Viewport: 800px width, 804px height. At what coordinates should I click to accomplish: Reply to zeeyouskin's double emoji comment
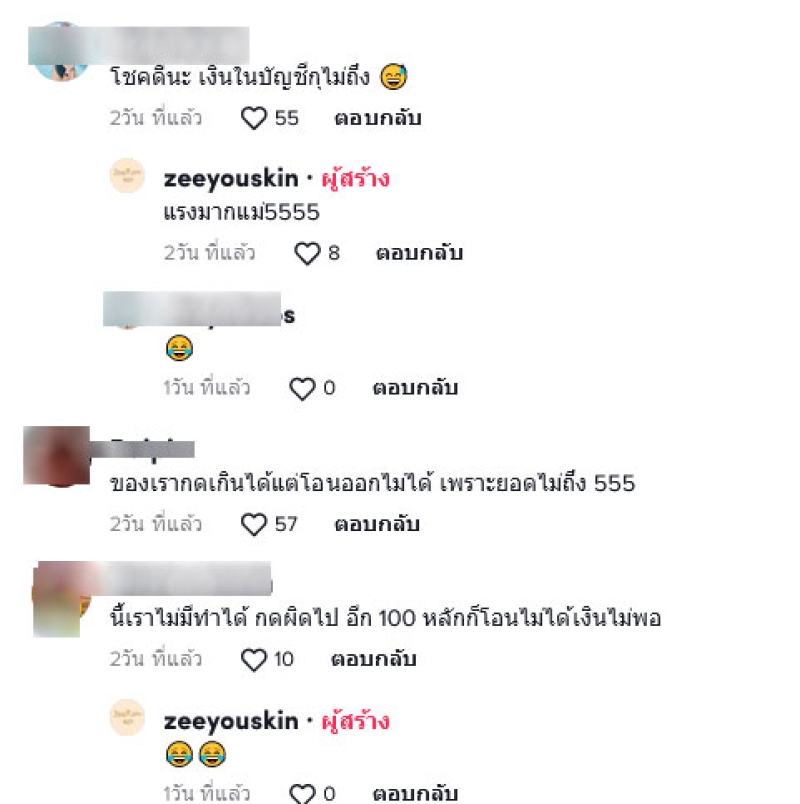pyautogui.click(x=415, y=795)
